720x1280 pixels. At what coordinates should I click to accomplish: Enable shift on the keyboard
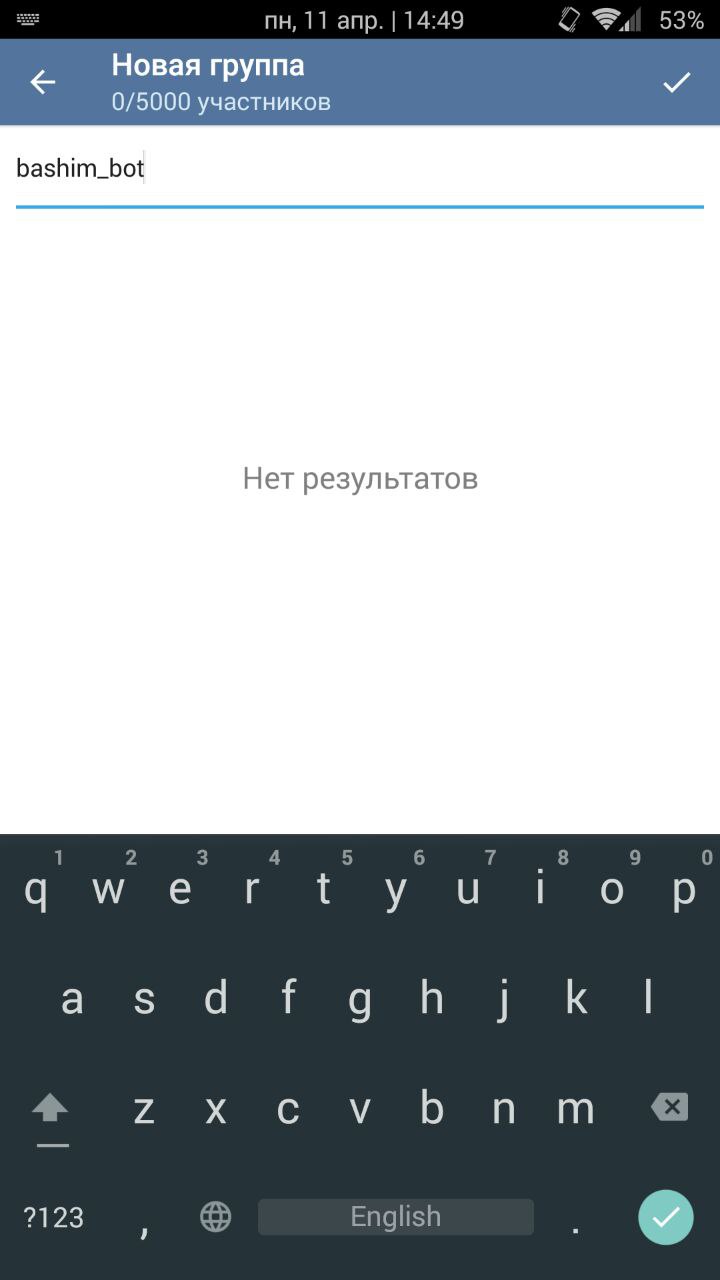tap(50, 1109)
